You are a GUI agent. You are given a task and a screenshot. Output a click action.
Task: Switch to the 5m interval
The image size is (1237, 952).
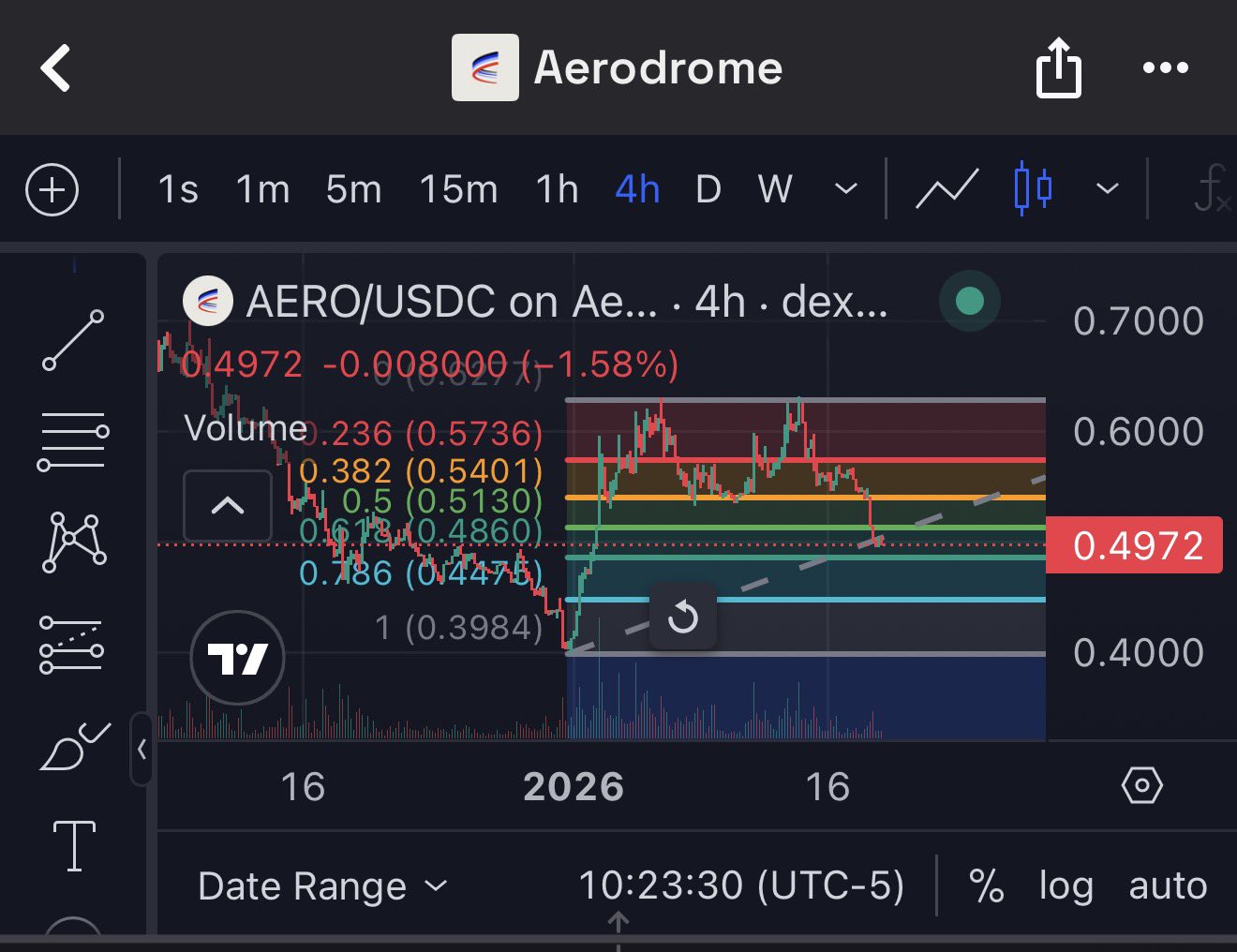(x=353, y=190)
